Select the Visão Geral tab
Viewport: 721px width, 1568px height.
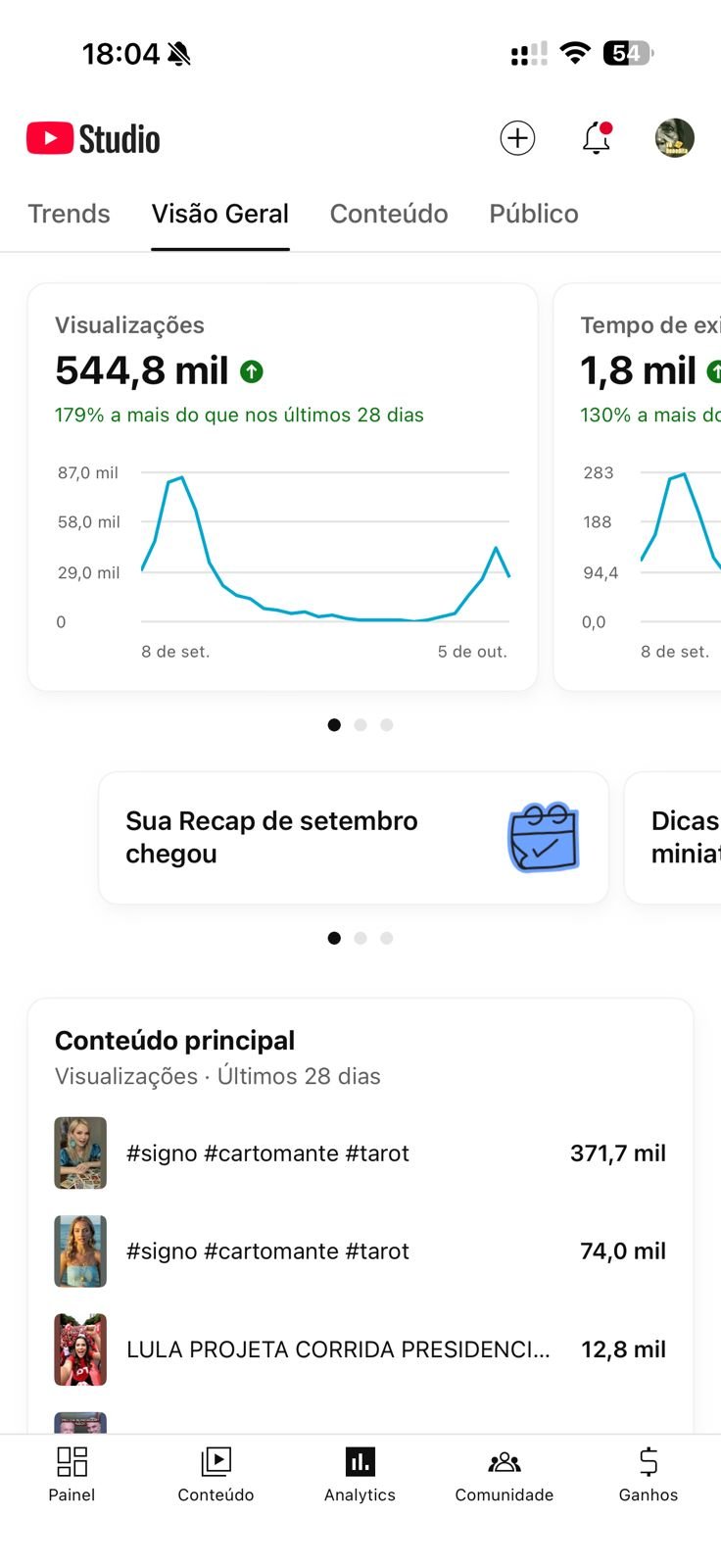coord(219,214)
